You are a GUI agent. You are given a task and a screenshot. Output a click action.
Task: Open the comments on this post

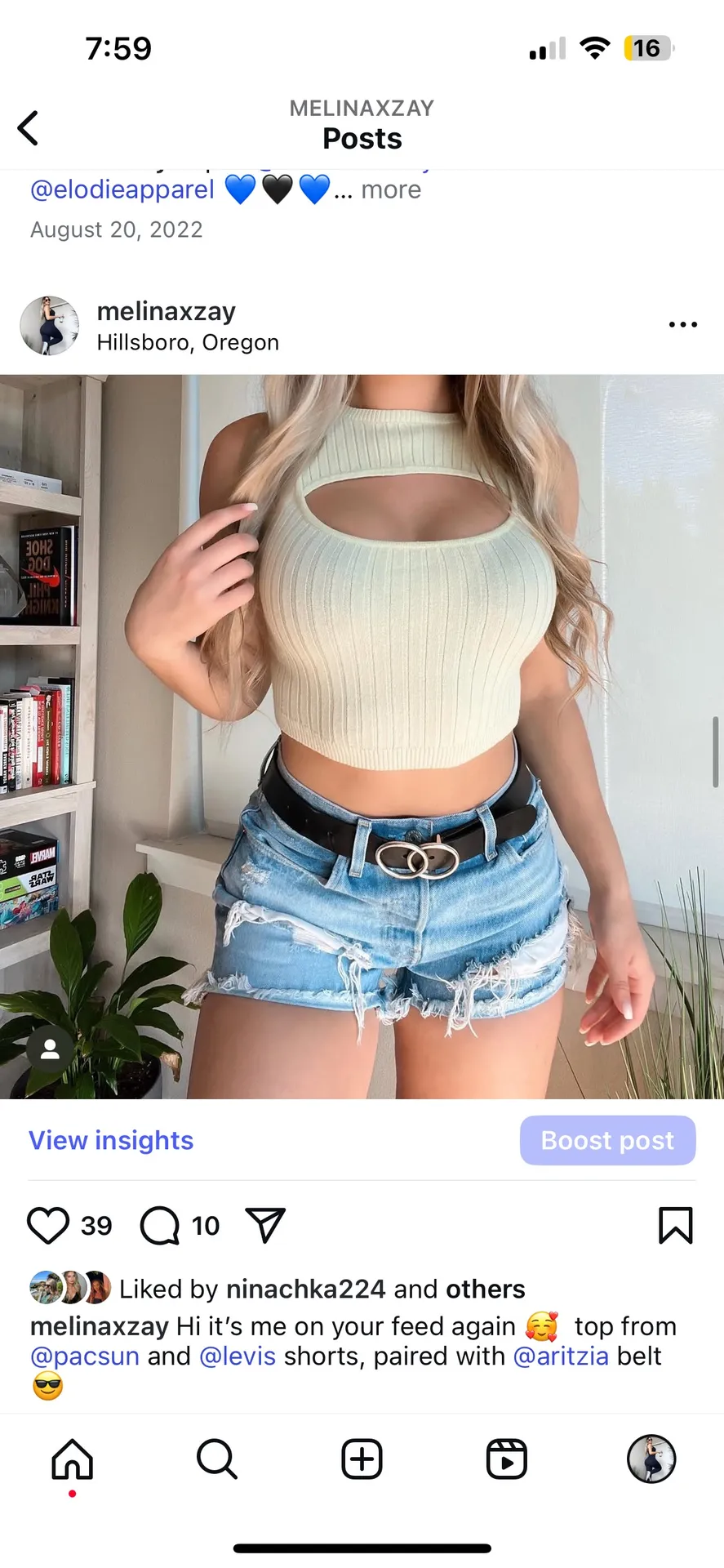(x=160, y=1225)
